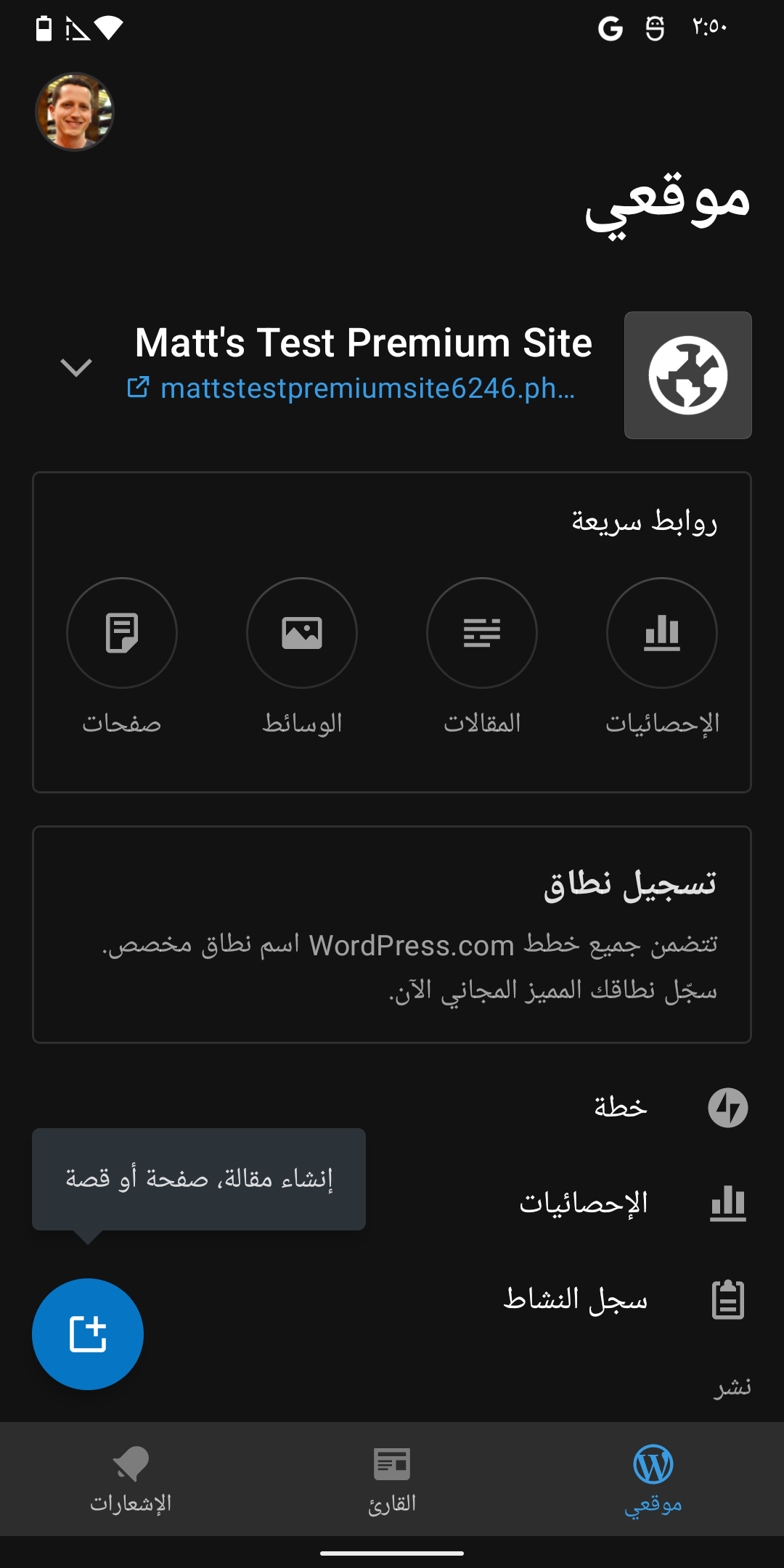Image resolution: width=784 pixels, height=1568 pixels.
Task: Switch to the الإشعارات tab
Action: click(131, 1479)
